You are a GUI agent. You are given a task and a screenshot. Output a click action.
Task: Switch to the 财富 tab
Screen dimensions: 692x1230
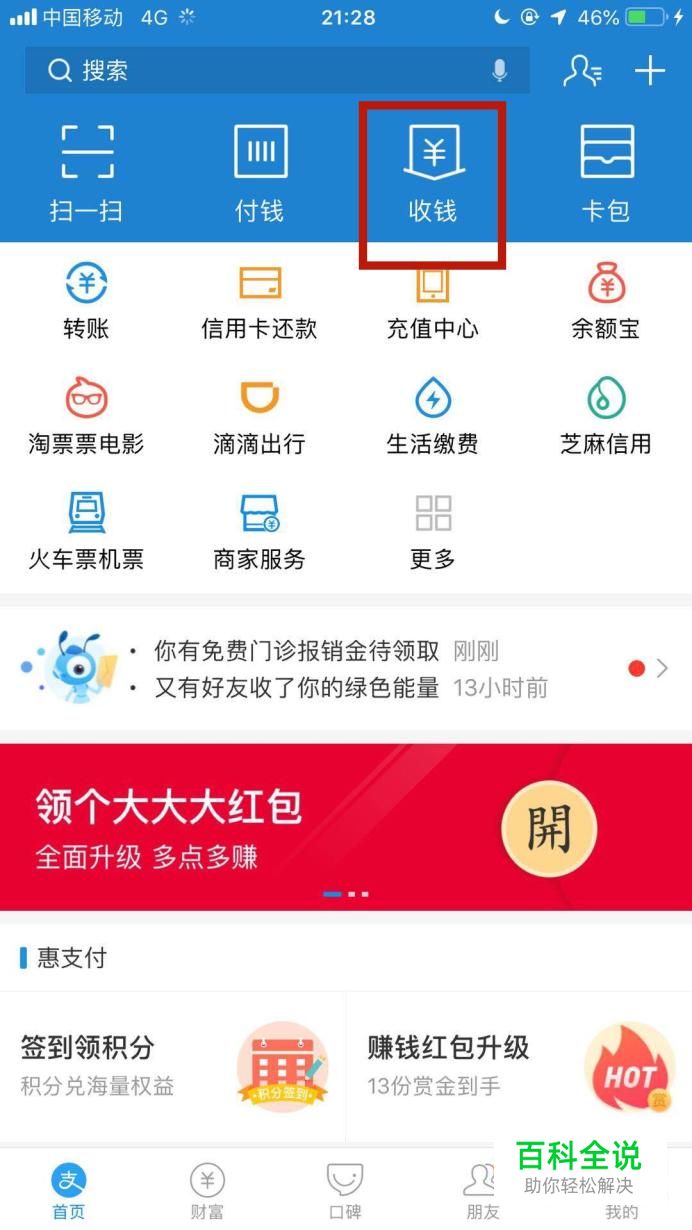click(207, 1192)
